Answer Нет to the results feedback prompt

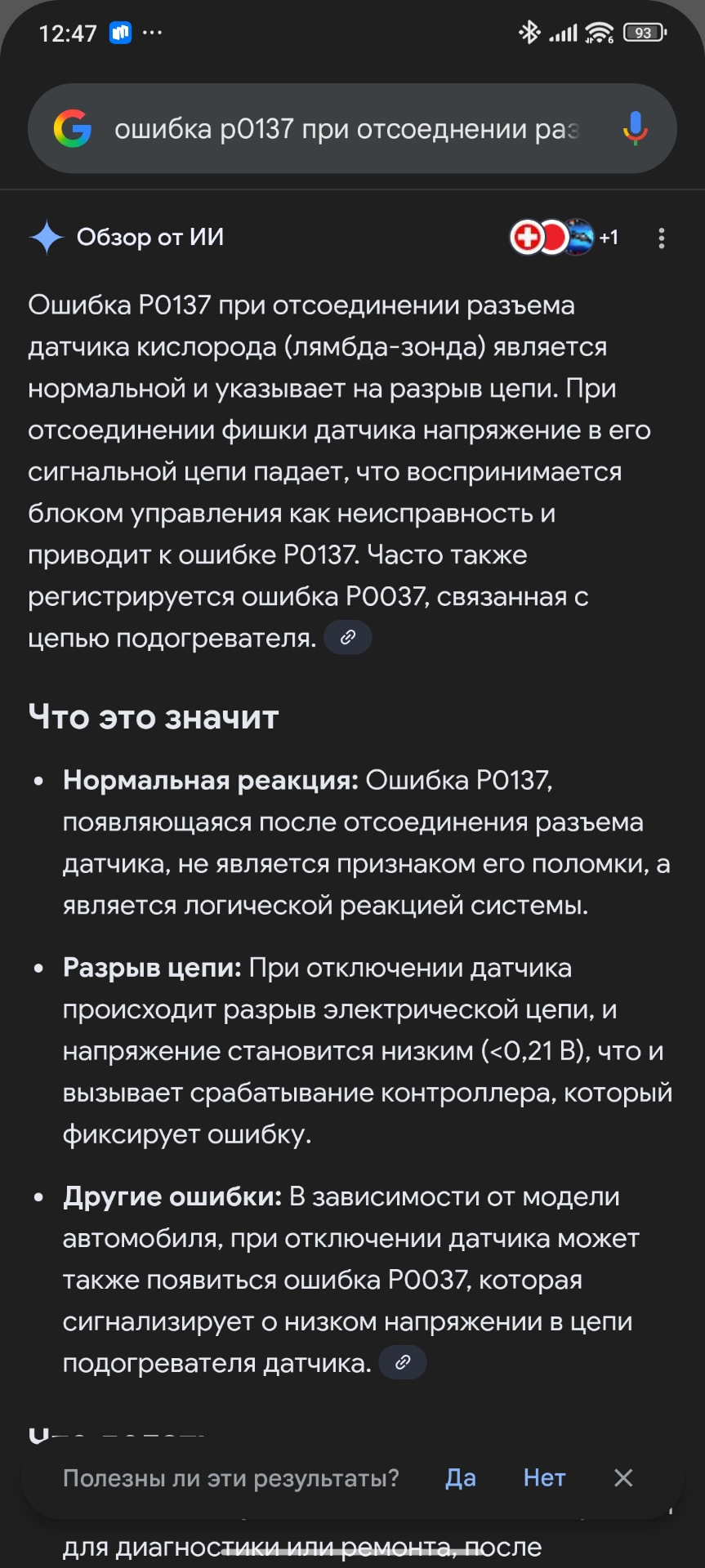(544, 1477)
